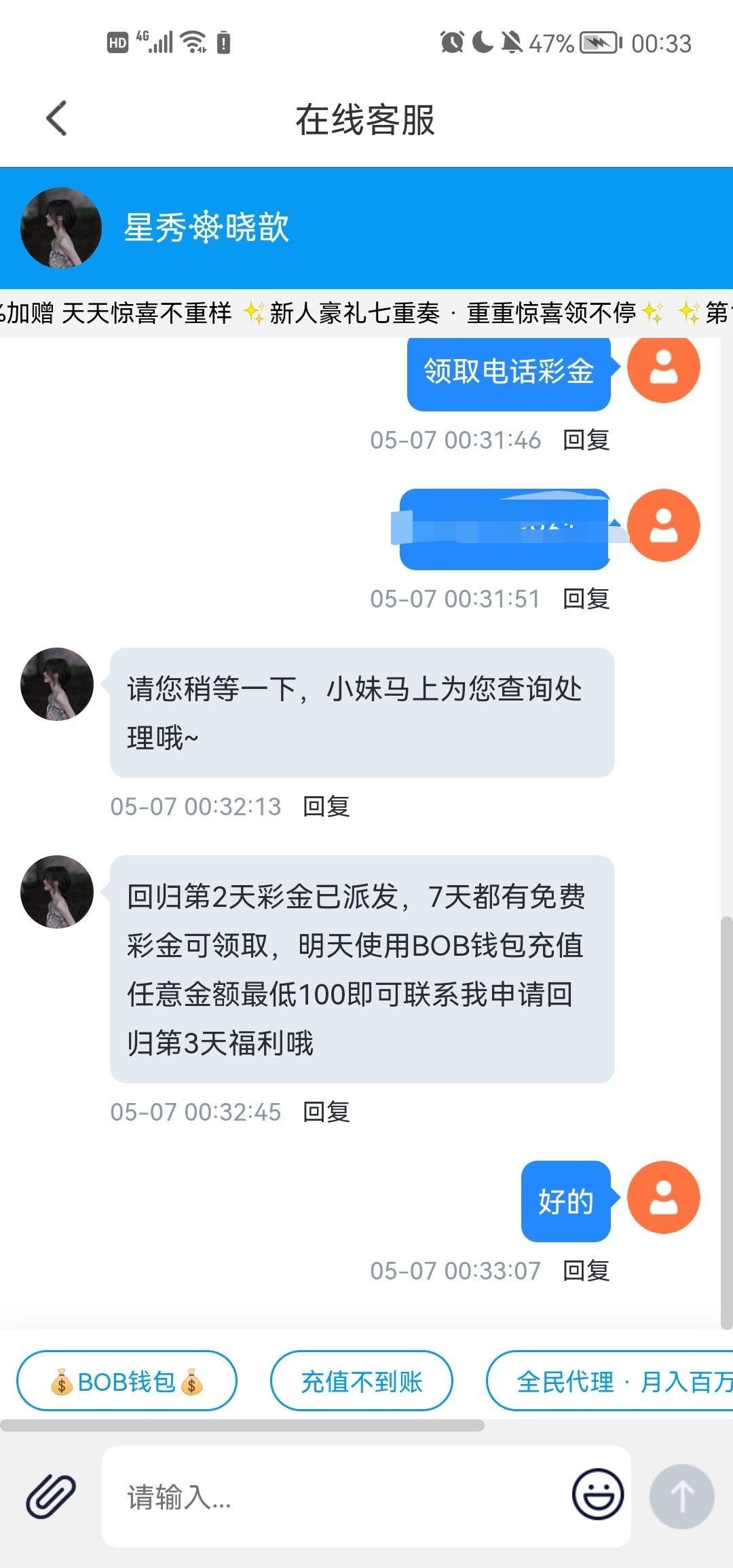This screenshot has width=733, height=1568.
Task: Open the attachment paperclip icon
Action: pyautogui.click(x=51, y=1496)
